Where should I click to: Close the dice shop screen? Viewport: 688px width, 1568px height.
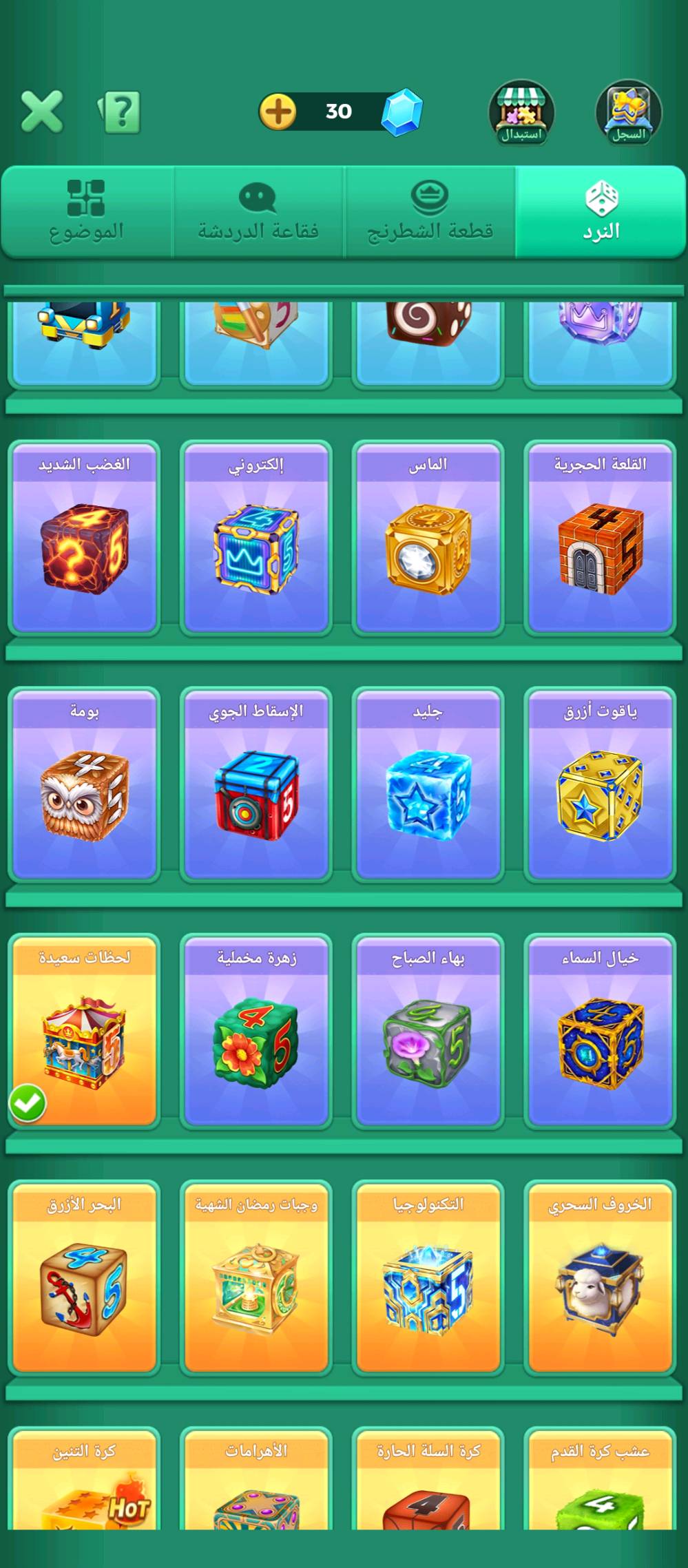point(42,112)
